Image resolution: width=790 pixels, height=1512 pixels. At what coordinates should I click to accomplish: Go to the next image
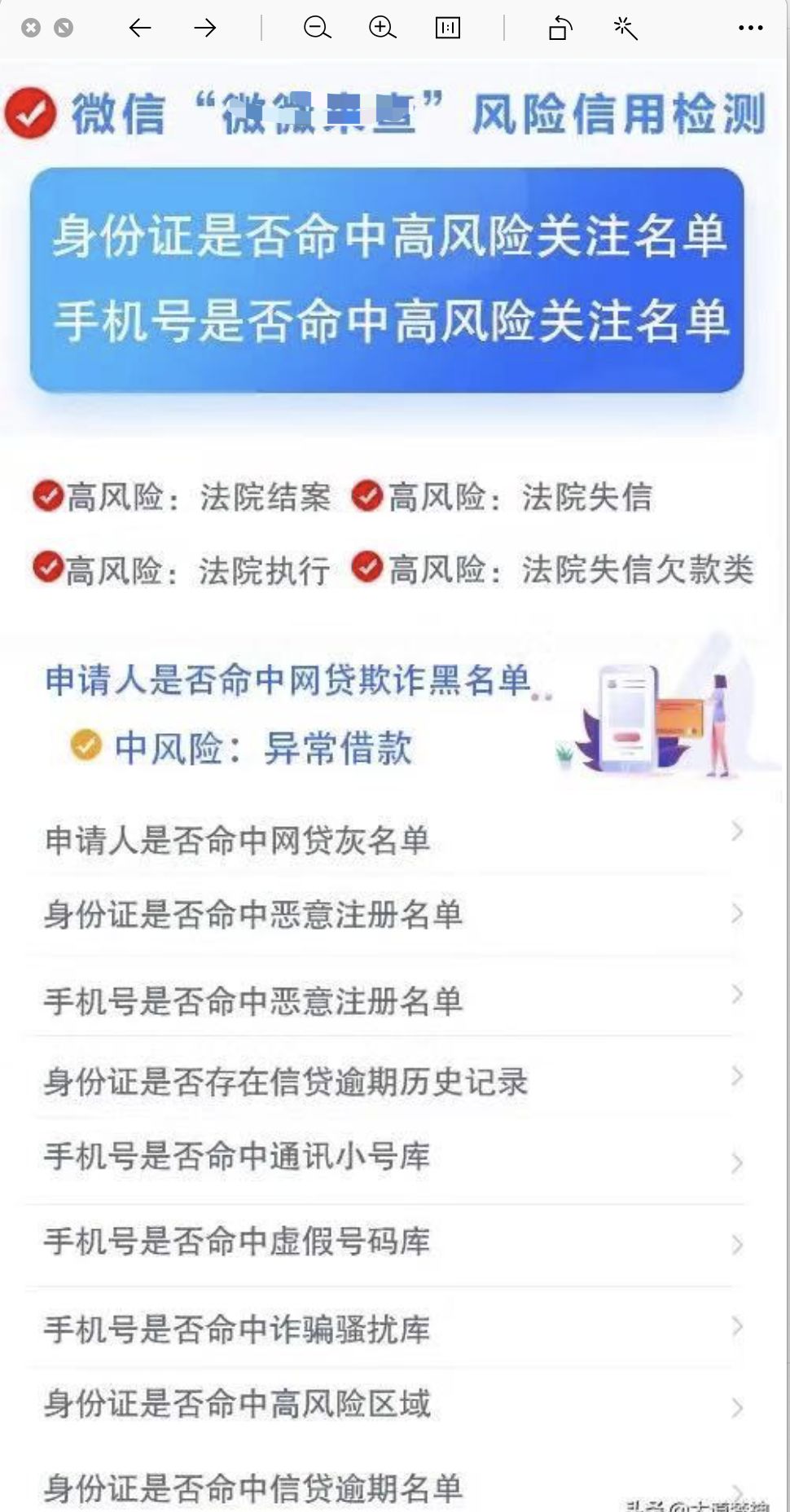(205, 29)
